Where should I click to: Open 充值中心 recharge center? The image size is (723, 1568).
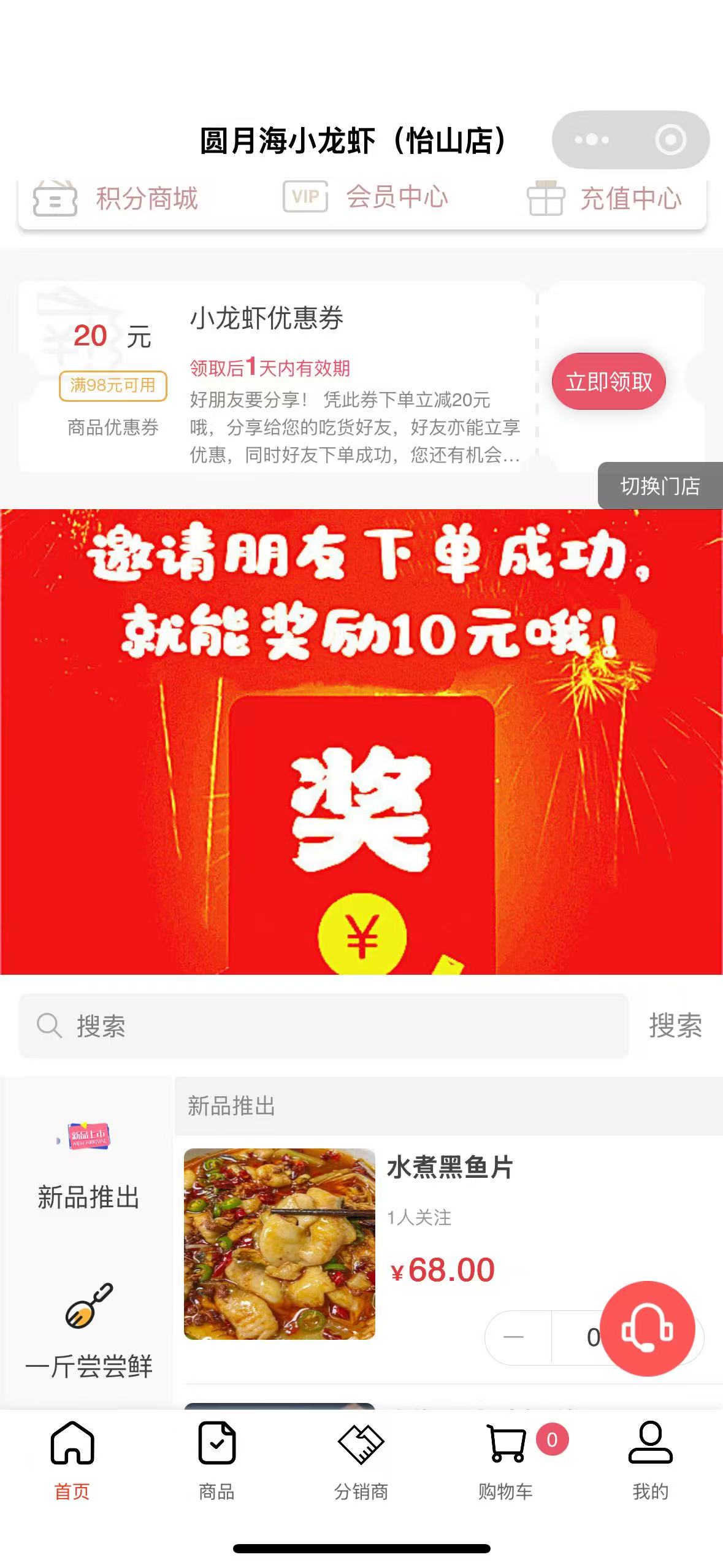coord(604,199)
